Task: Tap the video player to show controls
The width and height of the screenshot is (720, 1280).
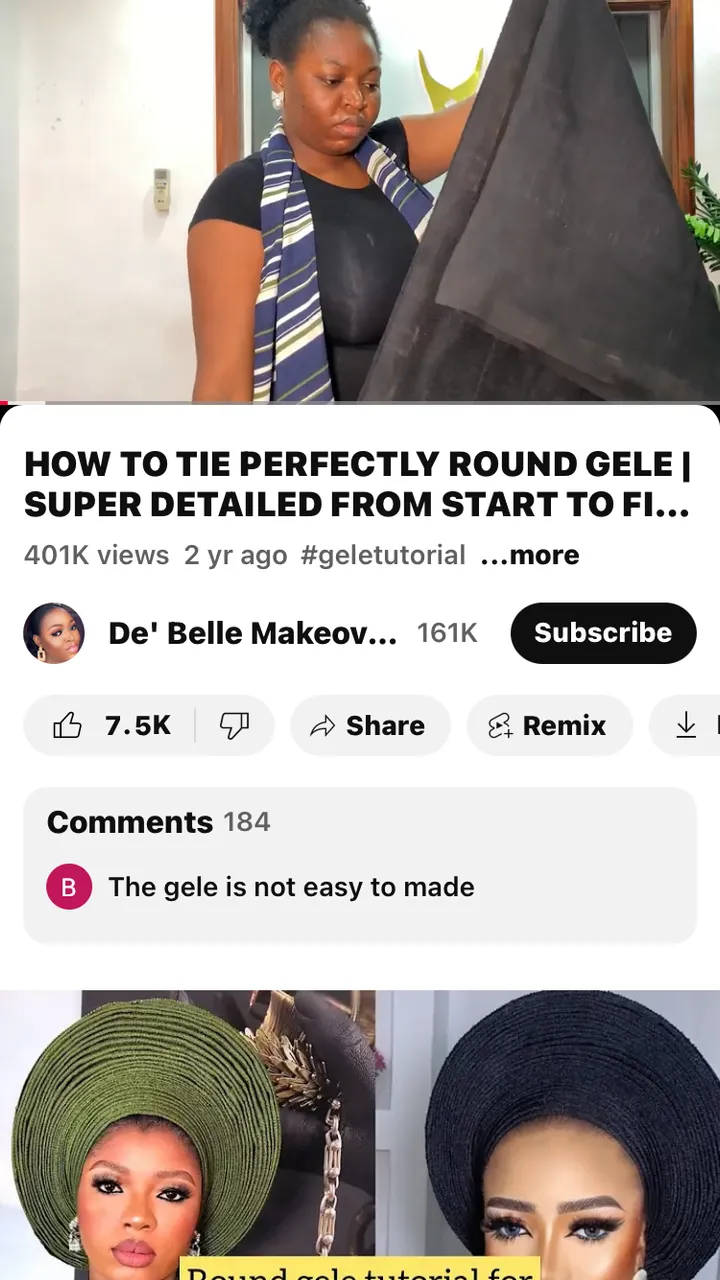Action: click(360, 200)
